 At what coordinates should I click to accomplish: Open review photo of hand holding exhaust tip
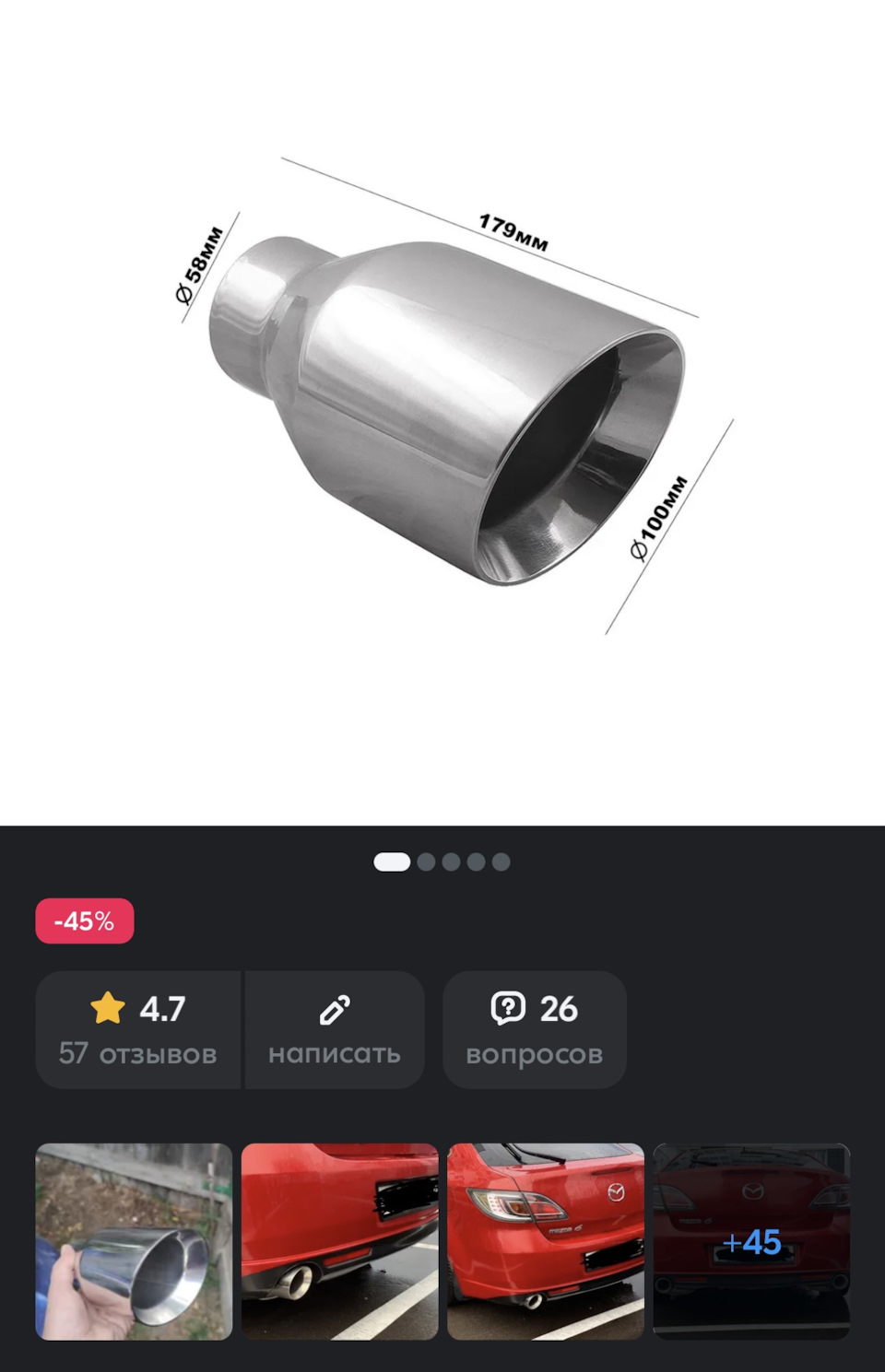(x=134, y=1241)
